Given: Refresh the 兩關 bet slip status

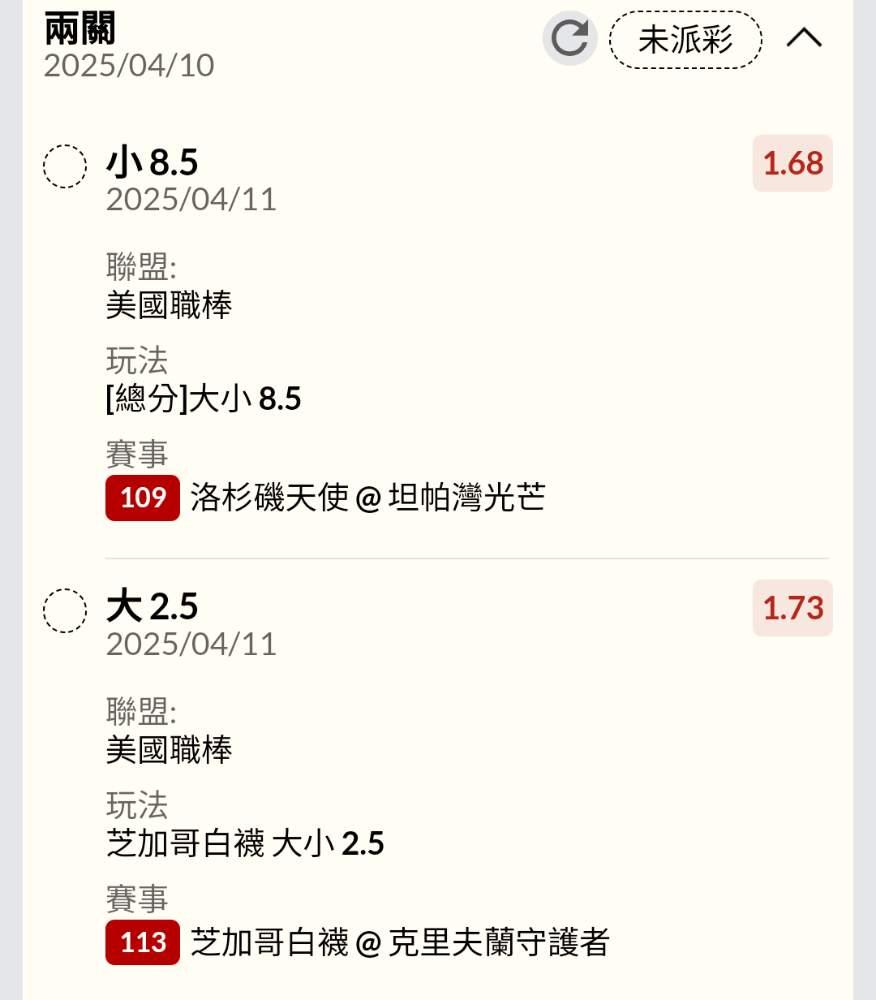Looking at the screenshot, I should pos(570,39).
